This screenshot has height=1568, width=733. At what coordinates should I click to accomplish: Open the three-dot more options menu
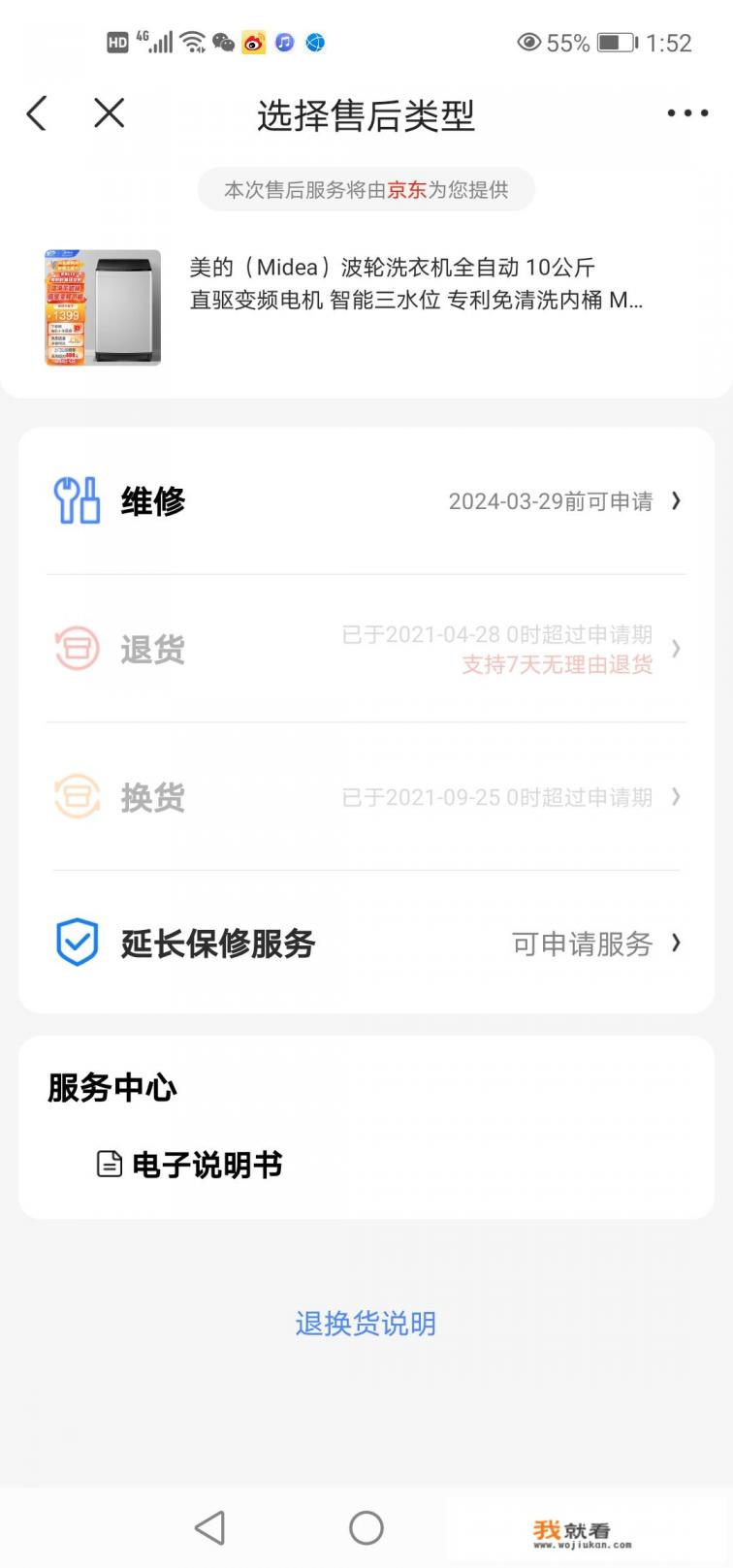coord(686,112)
